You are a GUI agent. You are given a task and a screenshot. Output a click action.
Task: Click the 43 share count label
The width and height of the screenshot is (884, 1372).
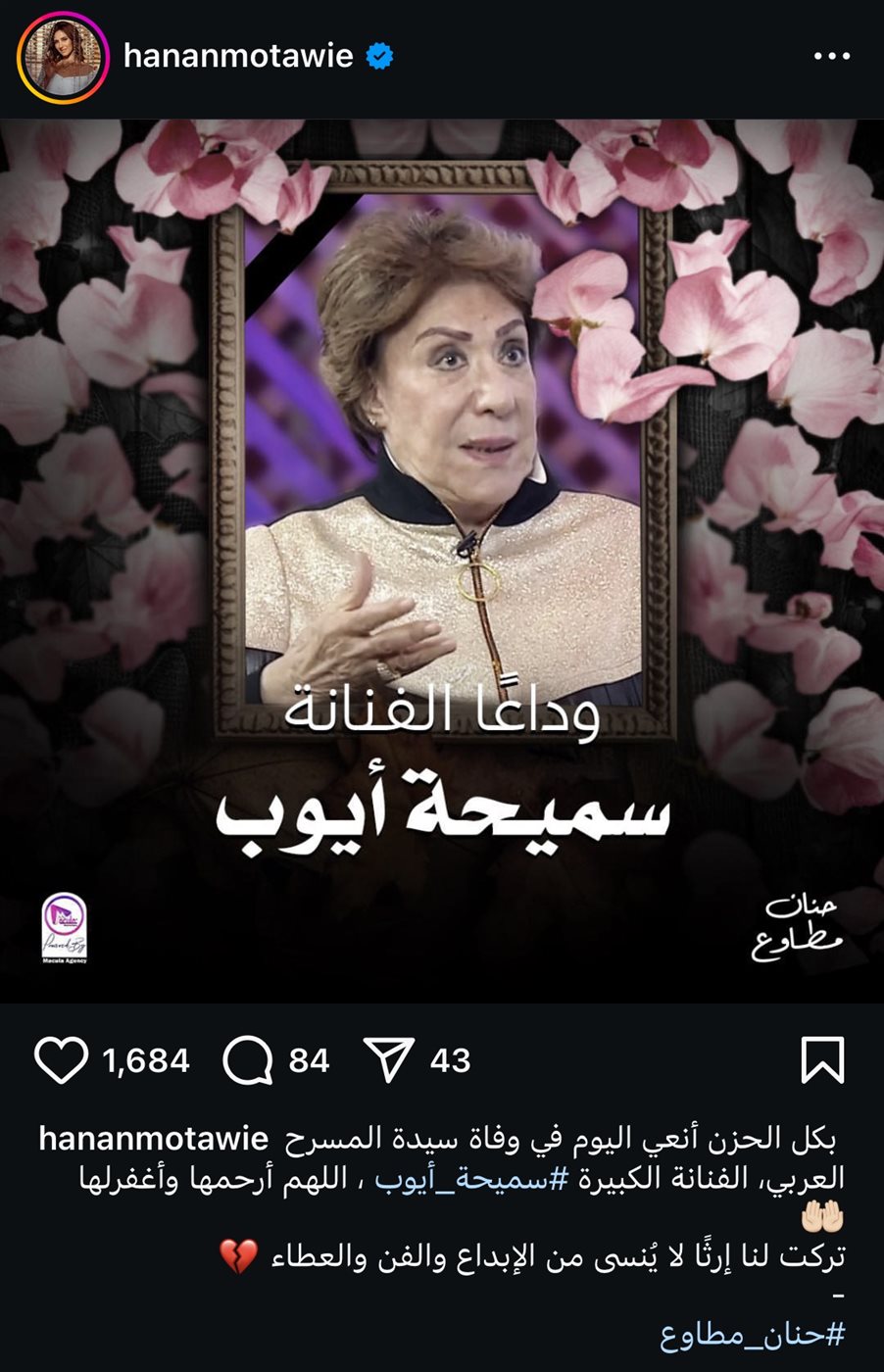[452, 1056]
